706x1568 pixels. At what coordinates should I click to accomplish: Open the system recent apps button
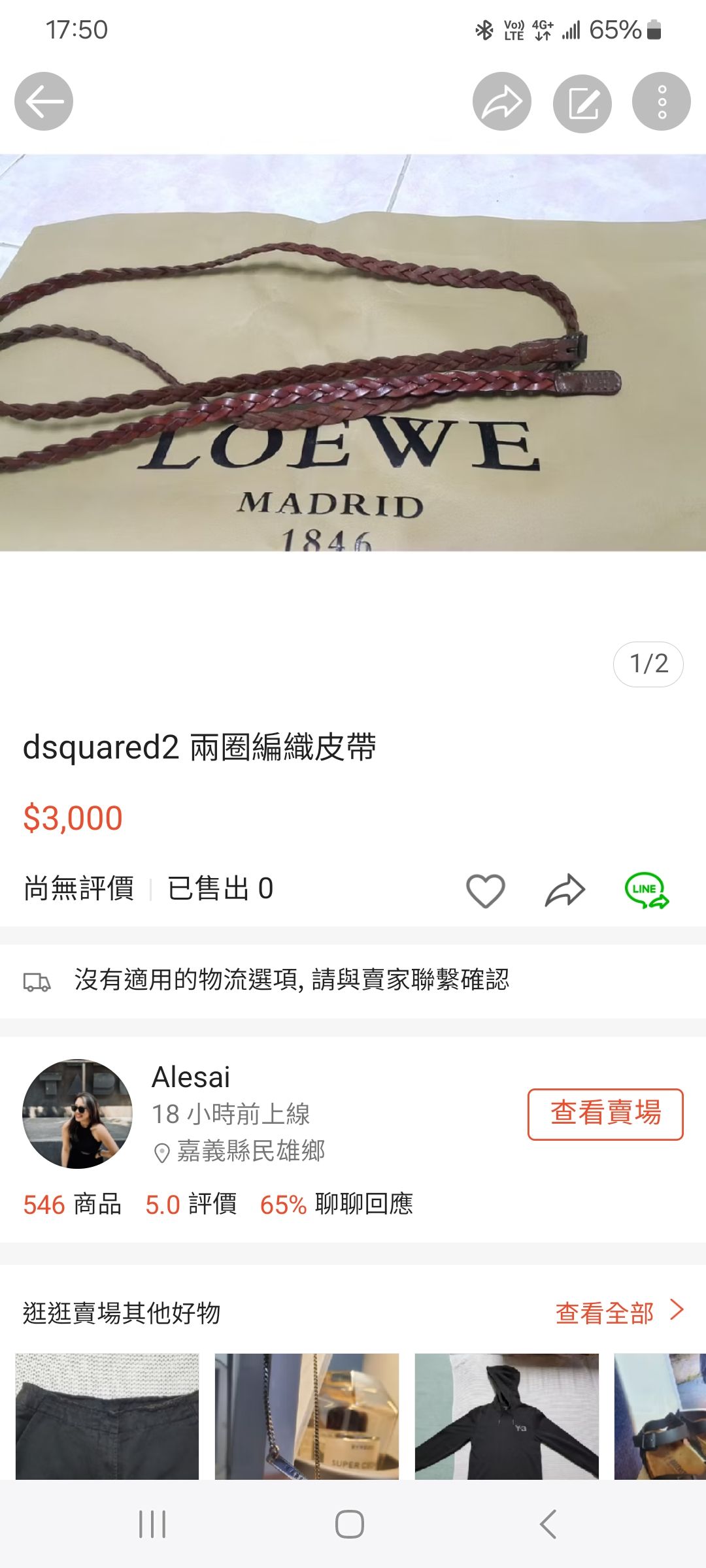(x=152, y=1524)
